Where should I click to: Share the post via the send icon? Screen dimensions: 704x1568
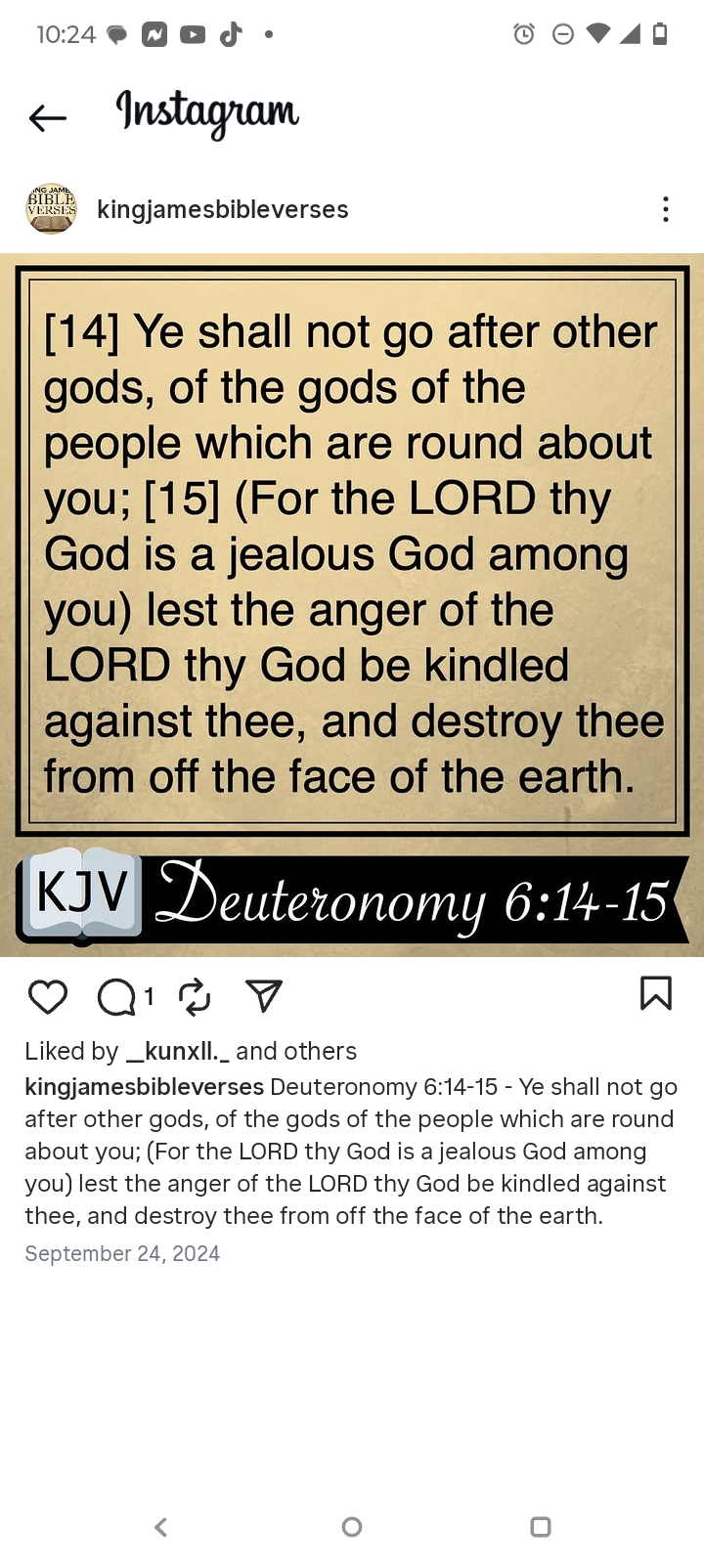(x=264, y=996)
